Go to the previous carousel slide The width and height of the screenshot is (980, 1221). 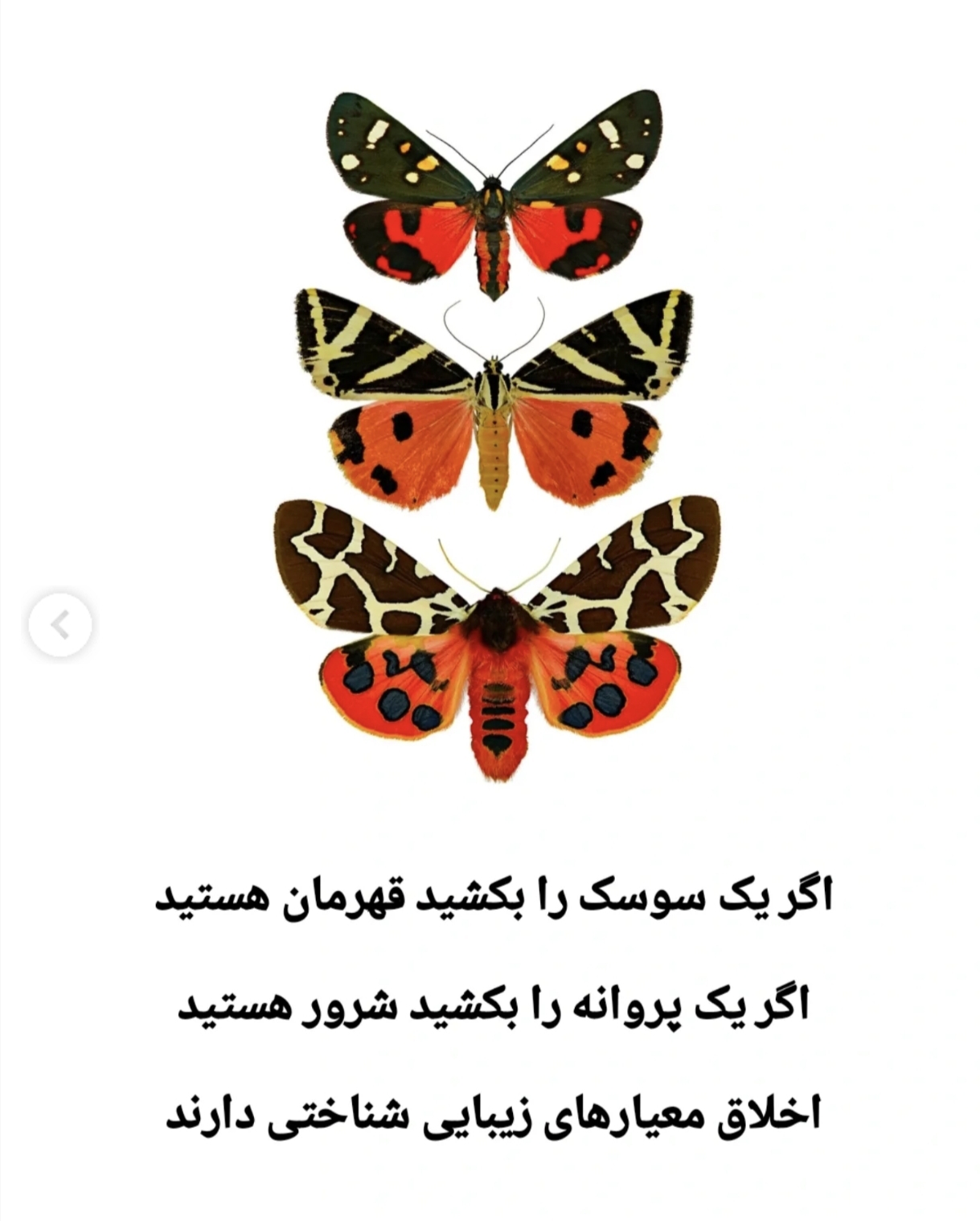click(60, 624)
